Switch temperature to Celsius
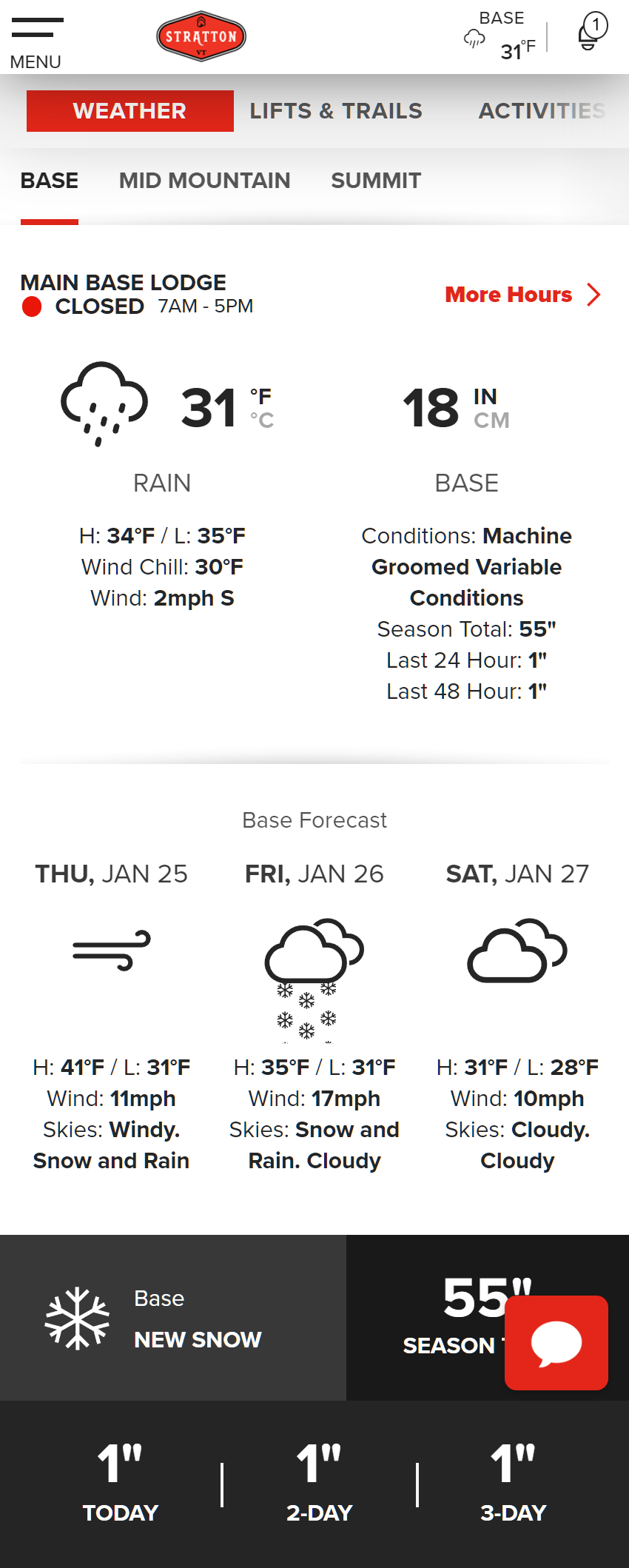629x1568 pixels. (x=262, y=421)
